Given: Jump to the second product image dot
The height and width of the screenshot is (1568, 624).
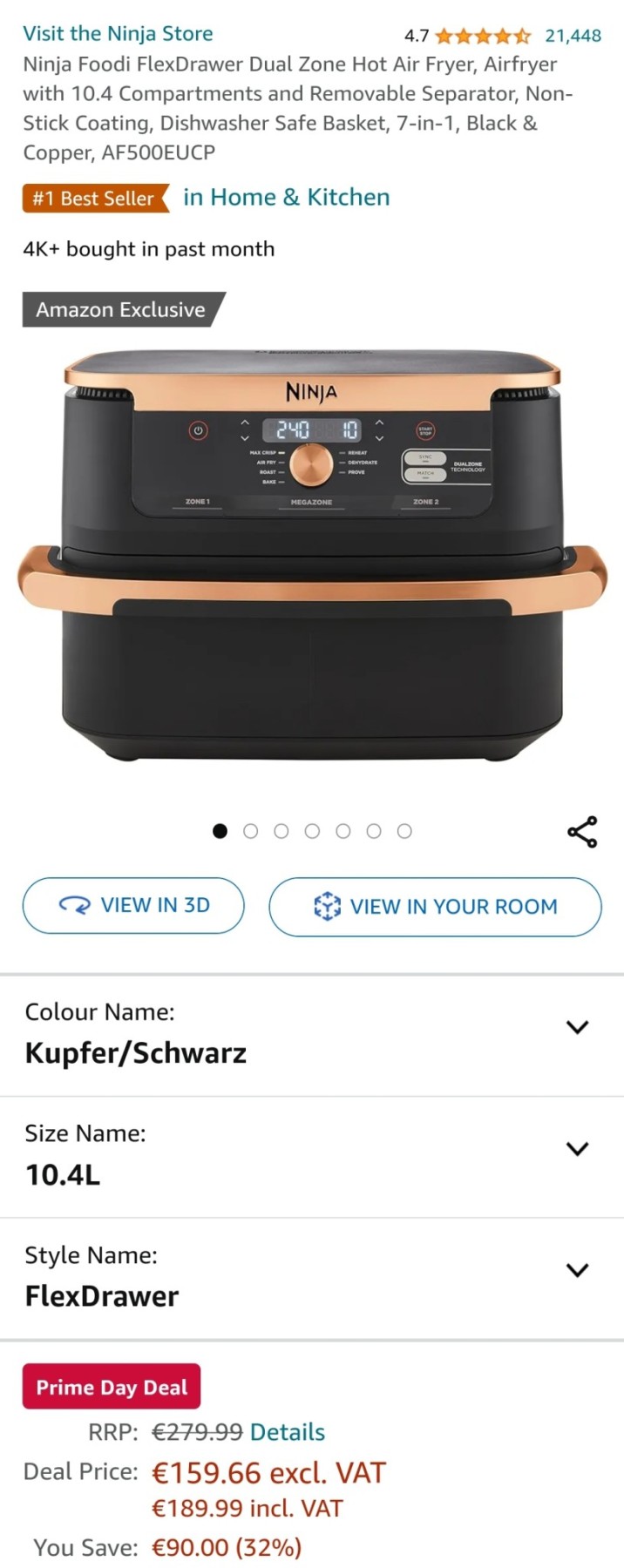Looking at the screenshot, I should pyautogui.click(x=251, y=831).
